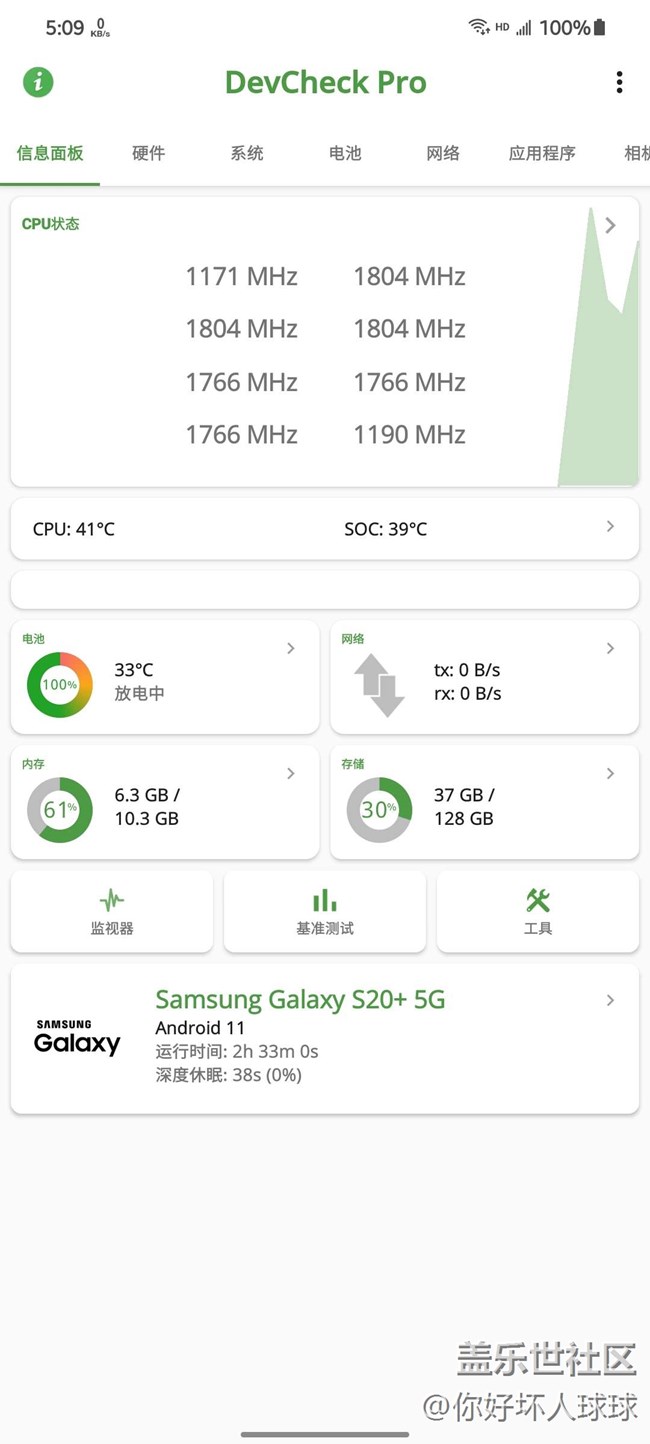
Task: Open the 工具 tools button
Action: coord(538,911)
